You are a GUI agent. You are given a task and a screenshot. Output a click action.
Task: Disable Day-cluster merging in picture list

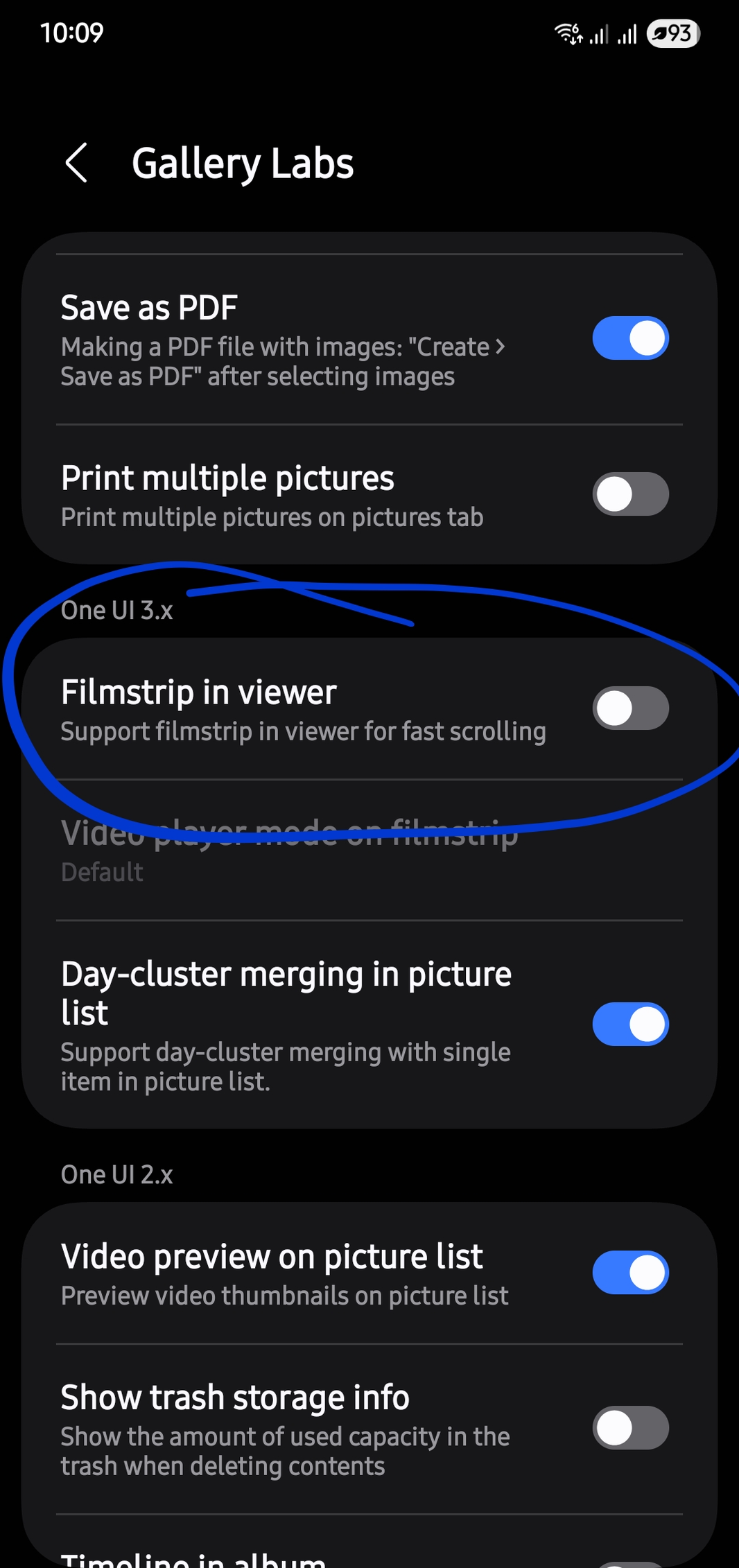[630, 1025]
